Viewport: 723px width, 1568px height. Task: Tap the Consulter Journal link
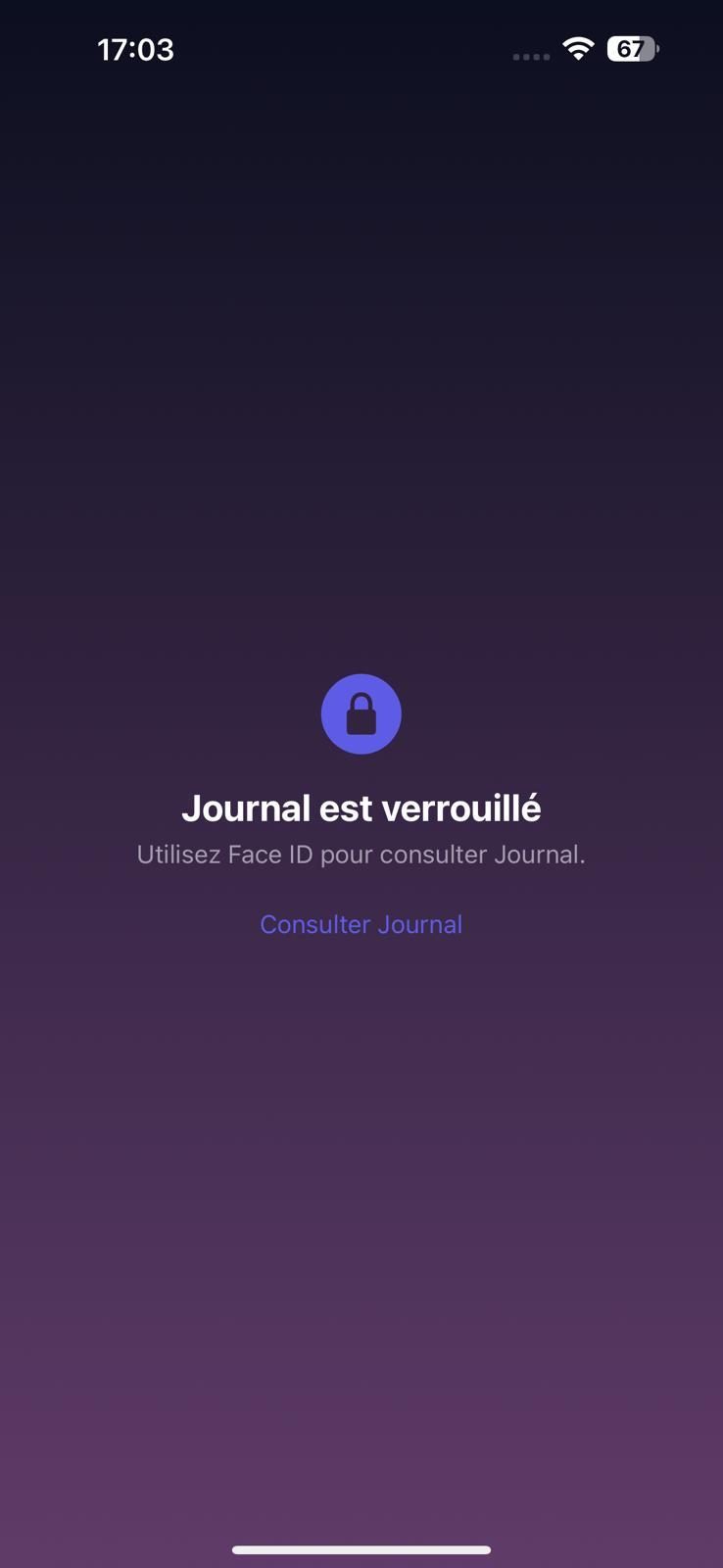pyautogui.click(x=361, y=924)
